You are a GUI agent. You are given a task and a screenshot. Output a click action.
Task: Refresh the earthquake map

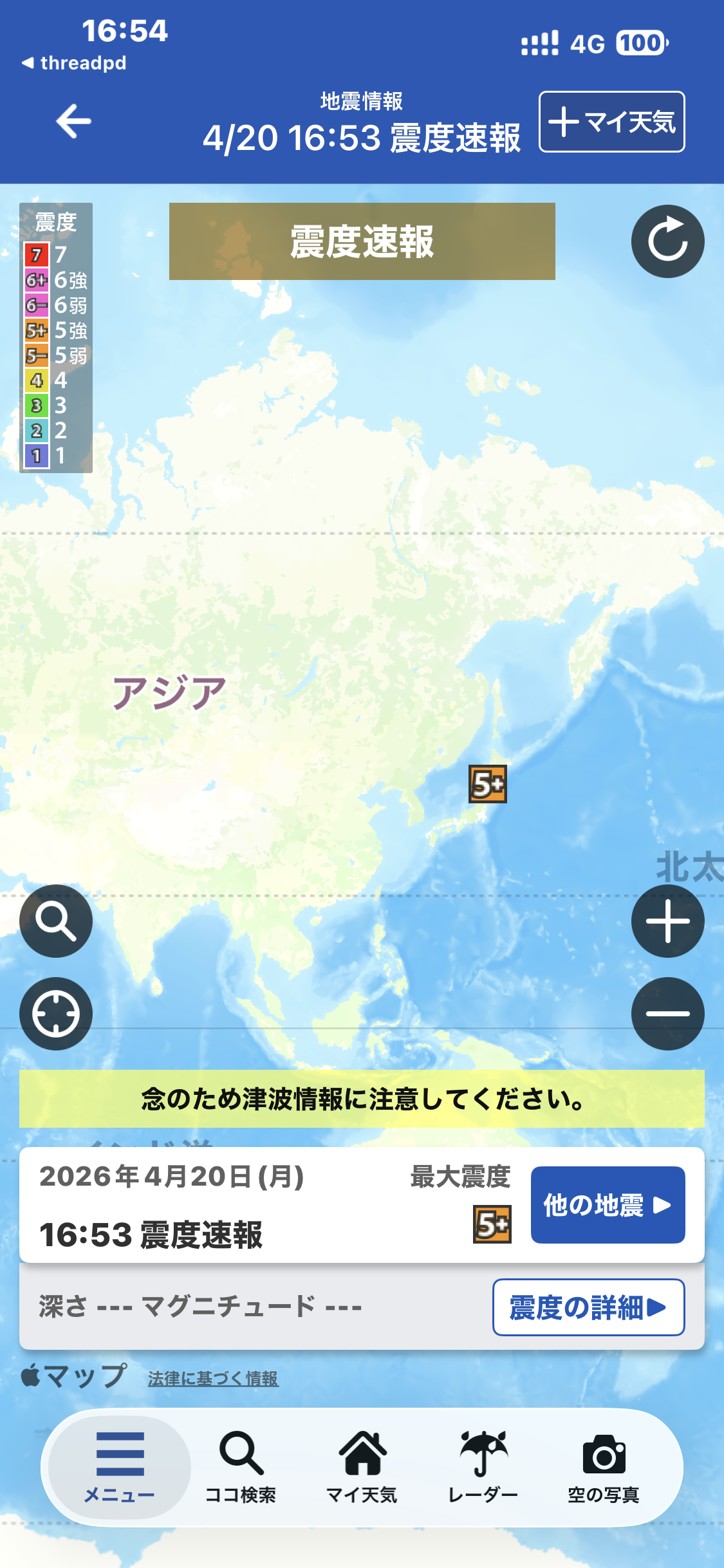(667, 241)
